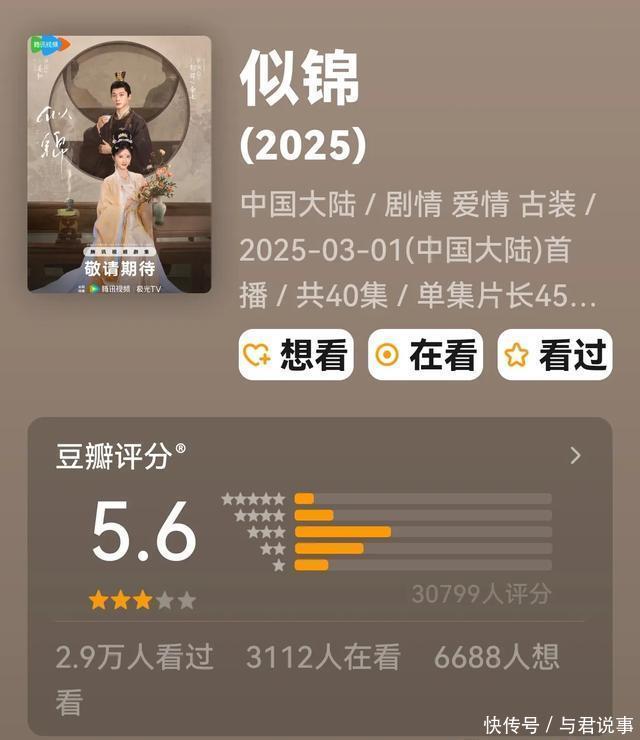The height and width of the screenshot is (740, 640).
Task: Mark the drama as 在看
Action: (425, 355)
